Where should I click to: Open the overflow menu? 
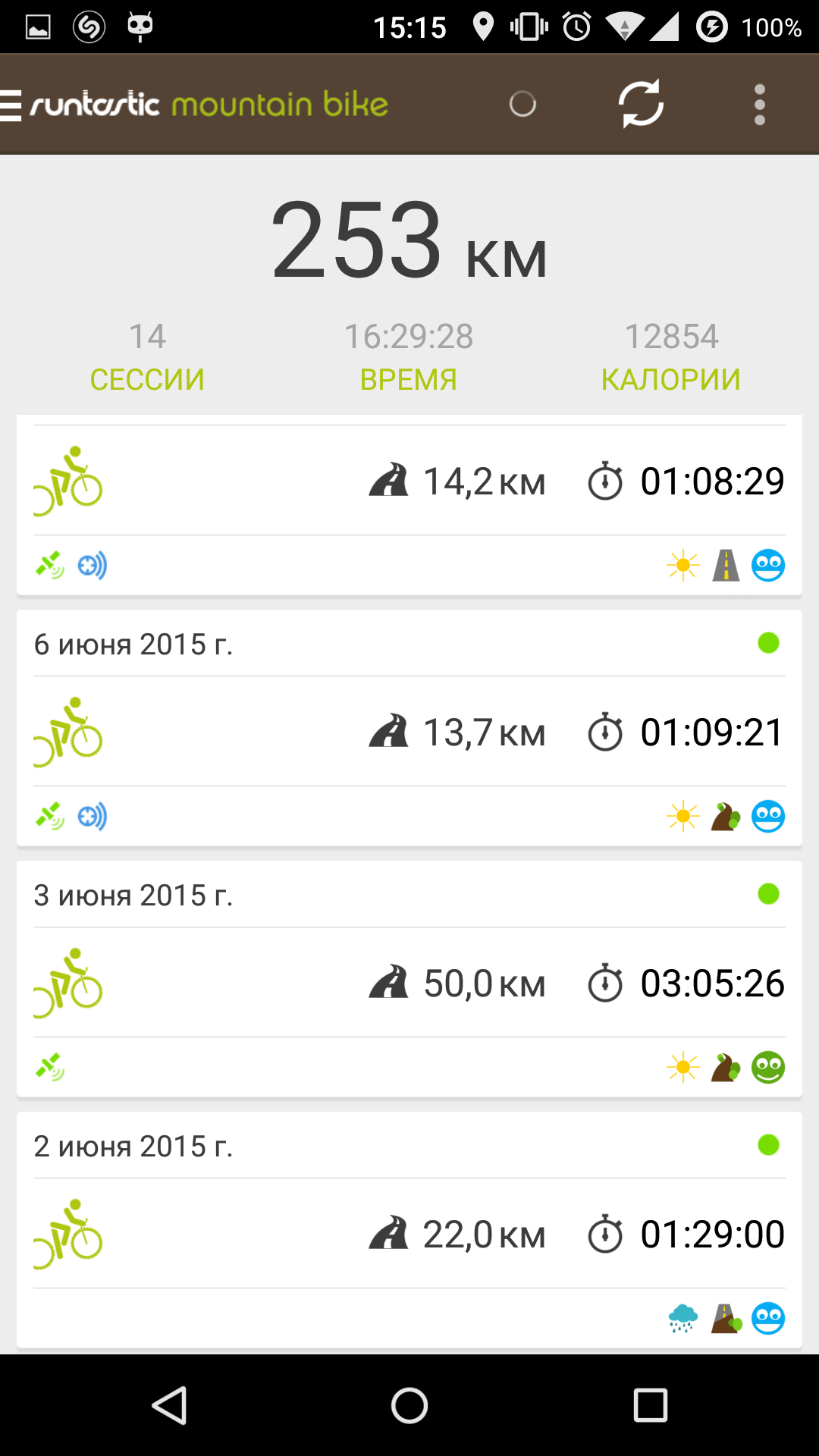[759, 105]
